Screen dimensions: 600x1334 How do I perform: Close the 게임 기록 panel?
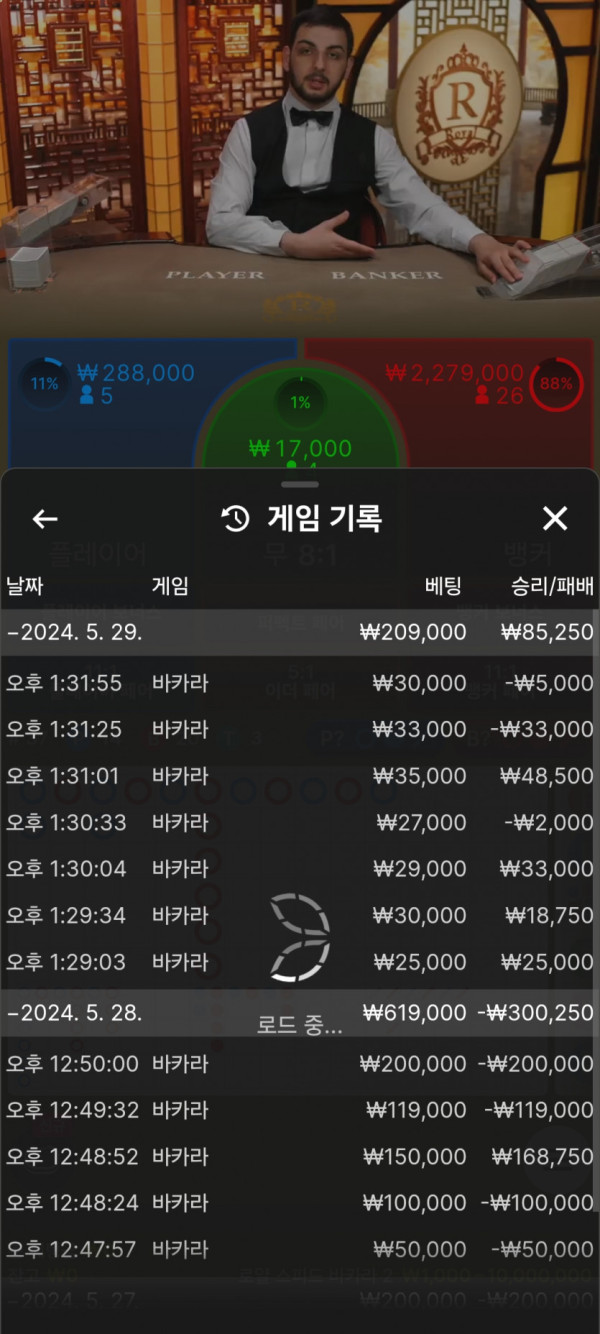[554, 518]
